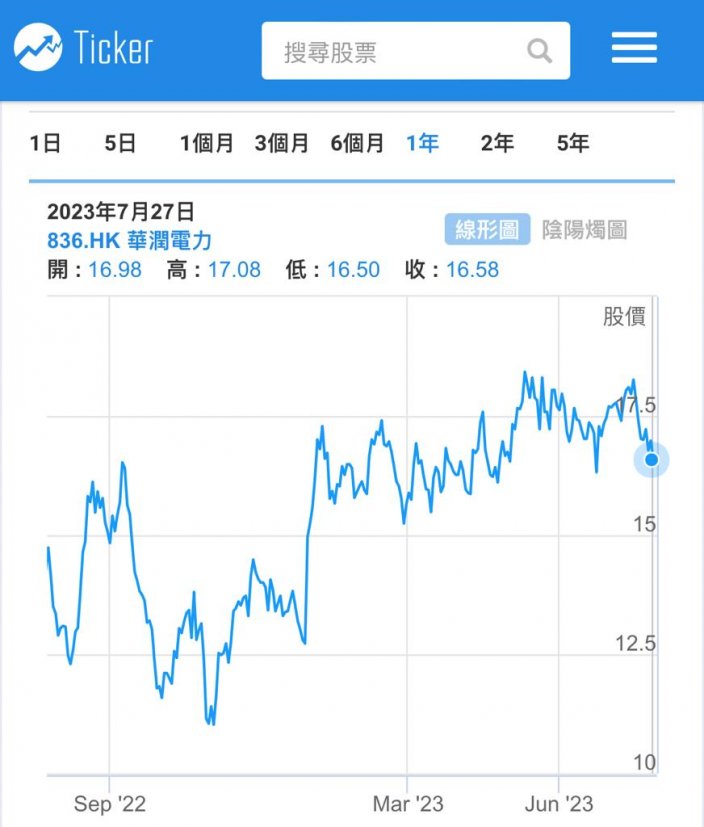The height and width of the screenshot is (827, 704).
Task: Select the 5日 time range
Action: pyautogui.click(x=120, y=143)
